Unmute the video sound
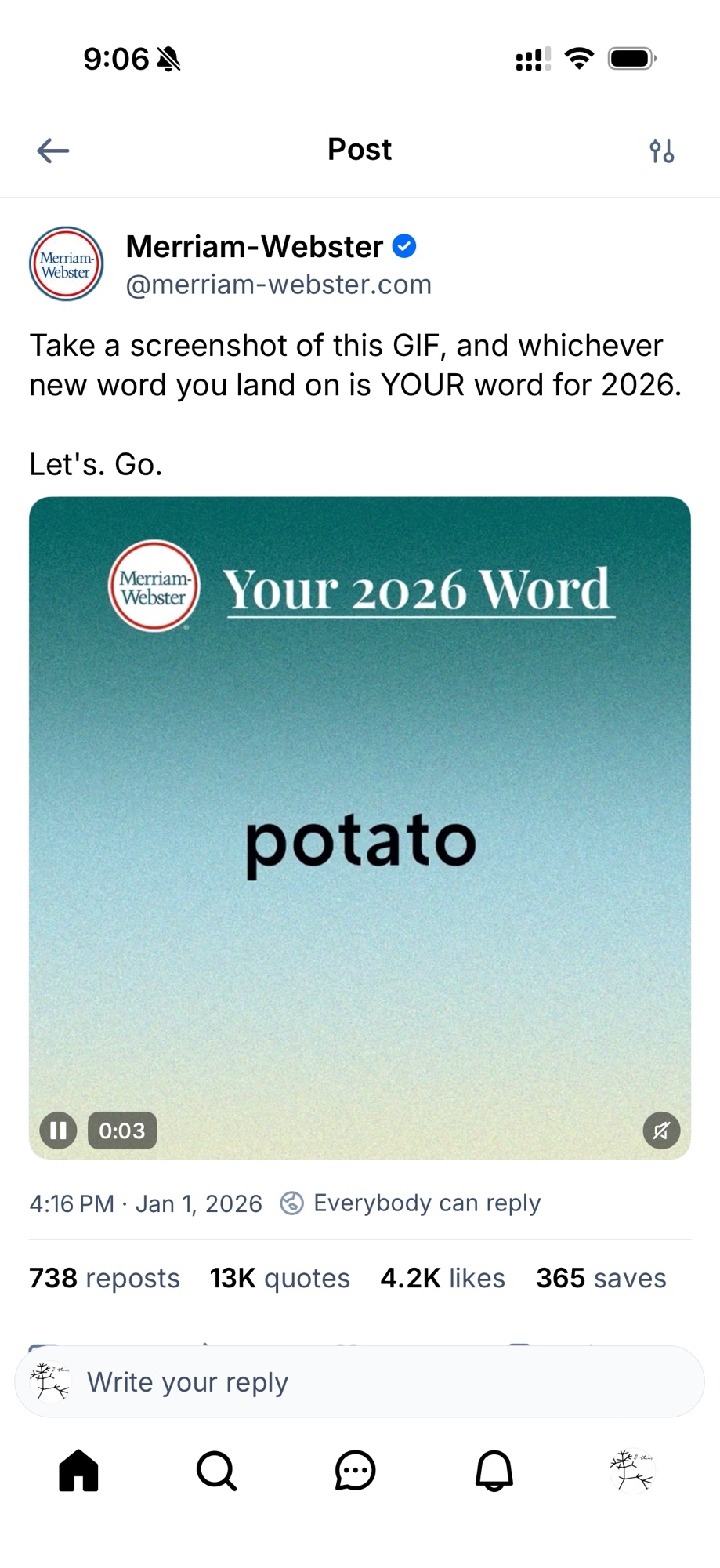The width and height of the screenshot is (720, 1568). [661, 1130]
